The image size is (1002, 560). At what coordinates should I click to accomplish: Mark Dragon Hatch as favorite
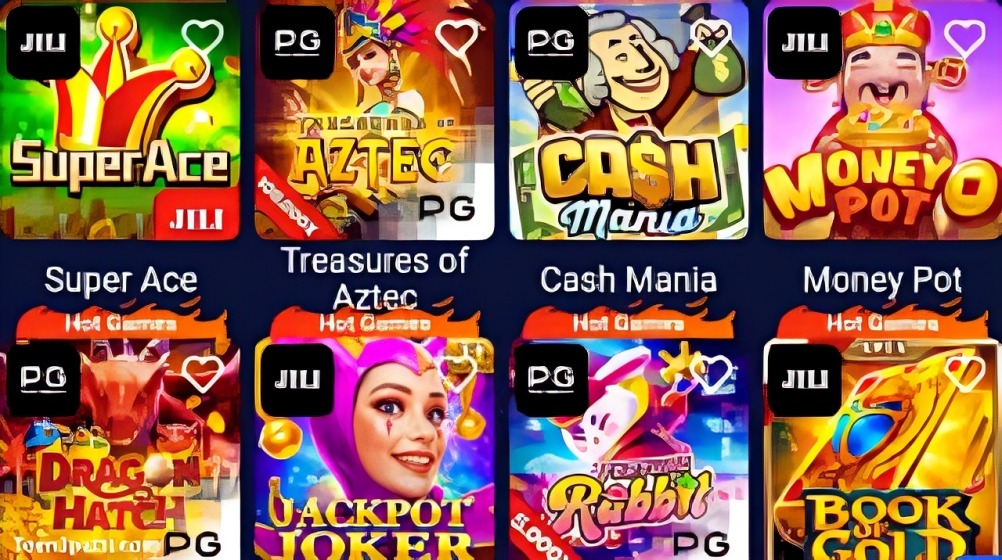[x=203, y=374]
